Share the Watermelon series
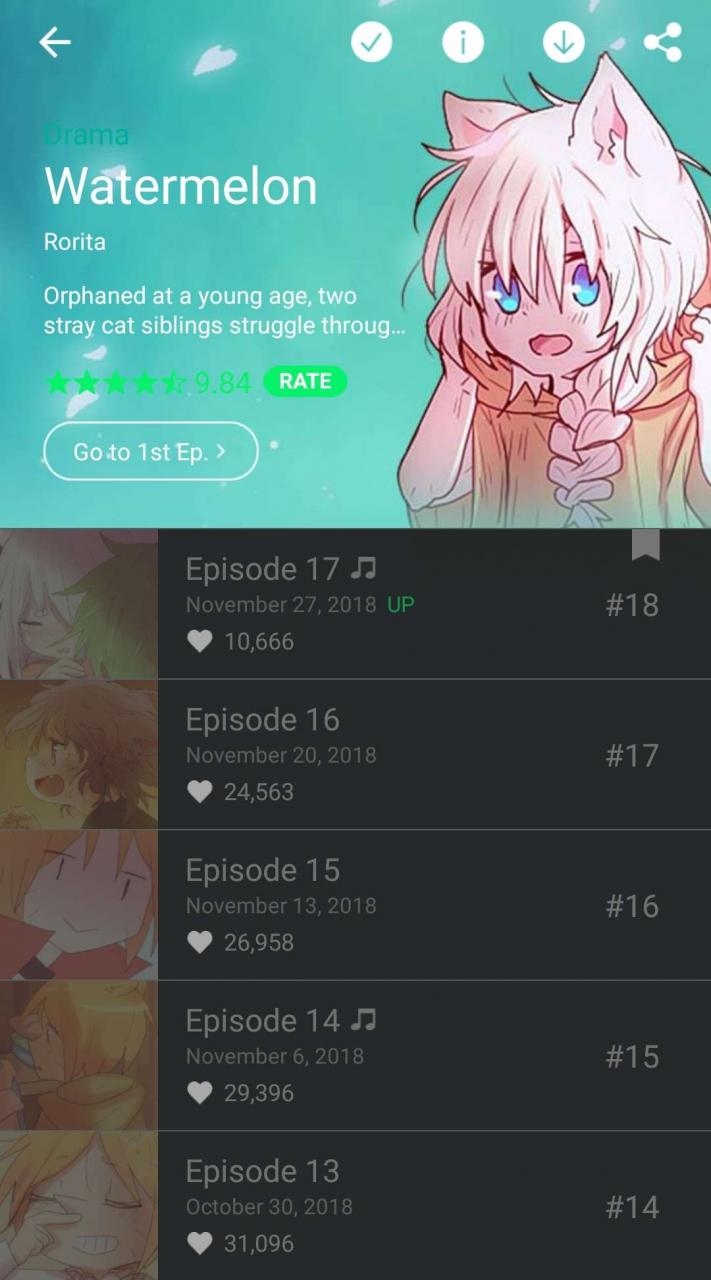Image resolution: width=711 pixels, height=1280 pixels. (x=662, y=43)
